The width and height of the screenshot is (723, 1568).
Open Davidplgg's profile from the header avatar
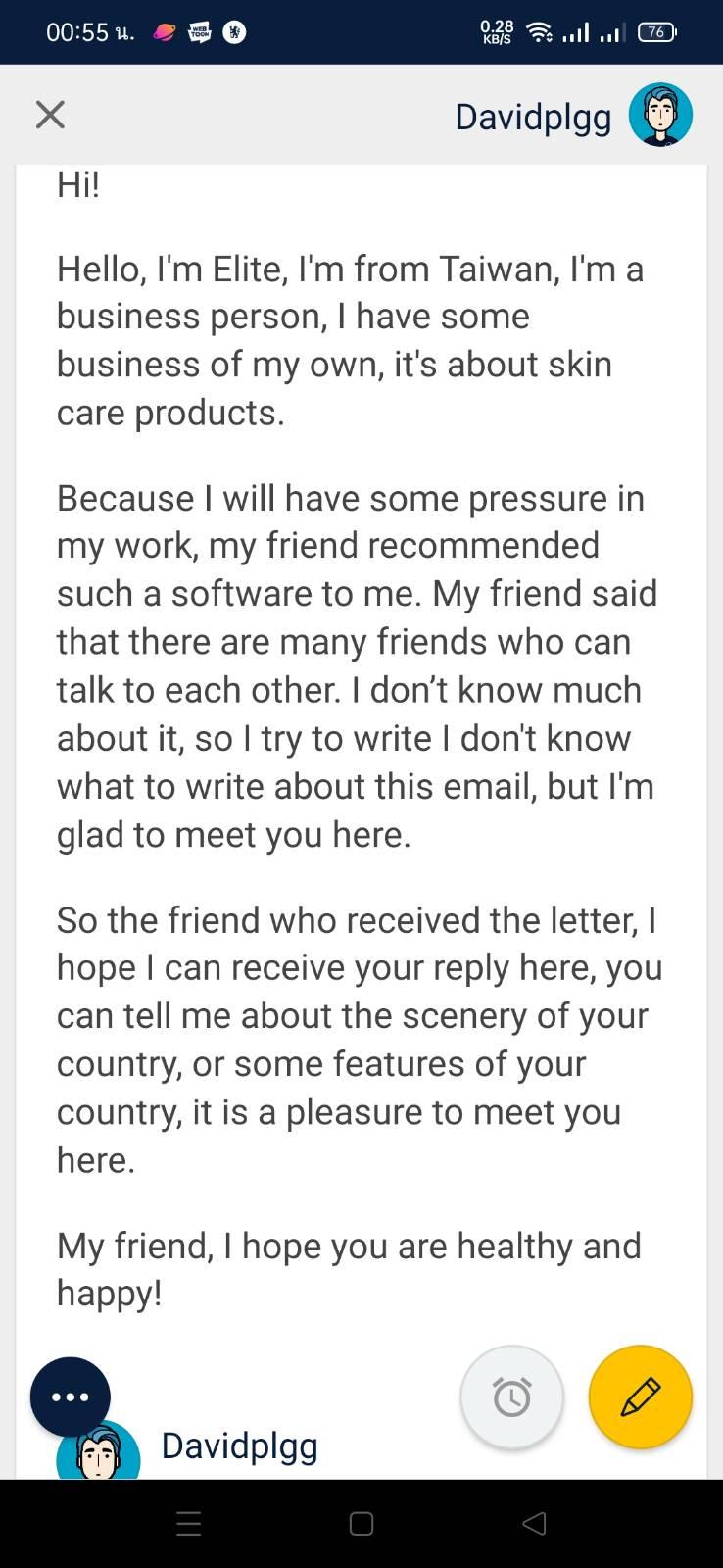pos(660,115)
